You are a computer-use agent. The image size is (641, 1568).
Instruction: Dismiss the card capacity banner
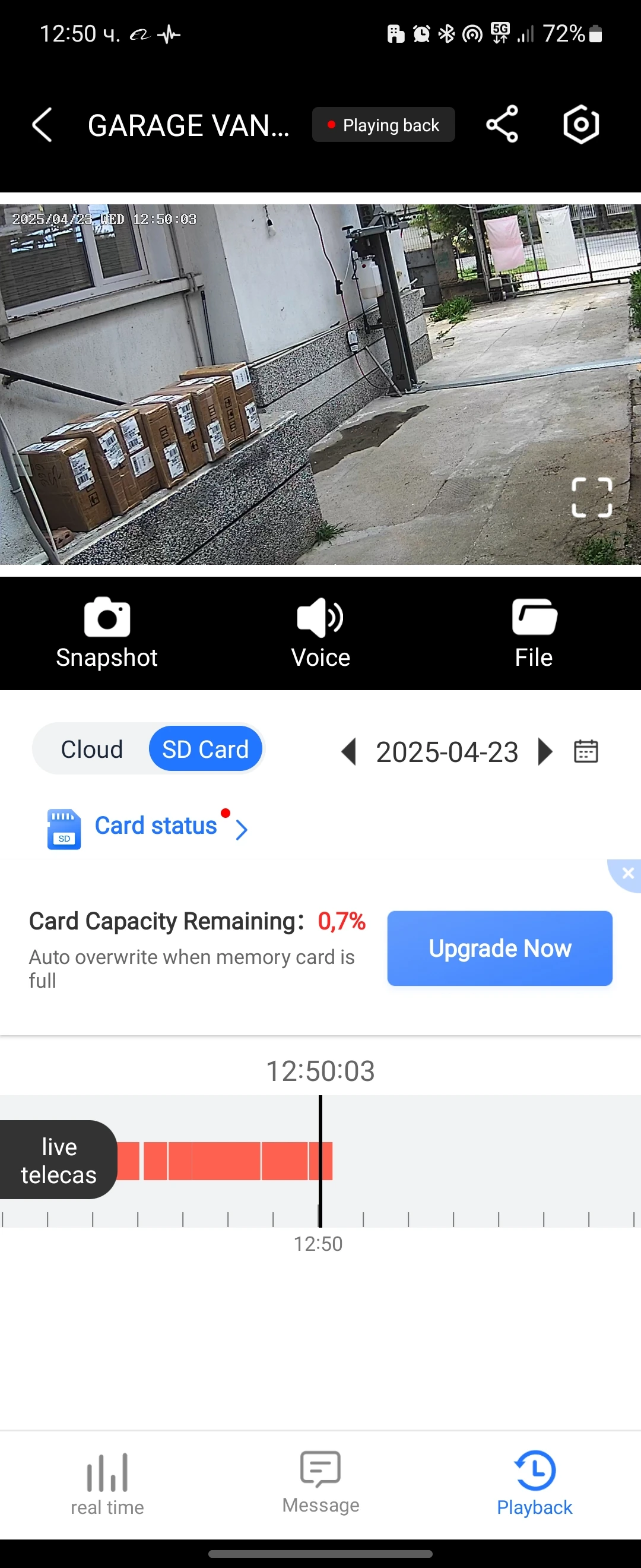(x=627, y=874)
